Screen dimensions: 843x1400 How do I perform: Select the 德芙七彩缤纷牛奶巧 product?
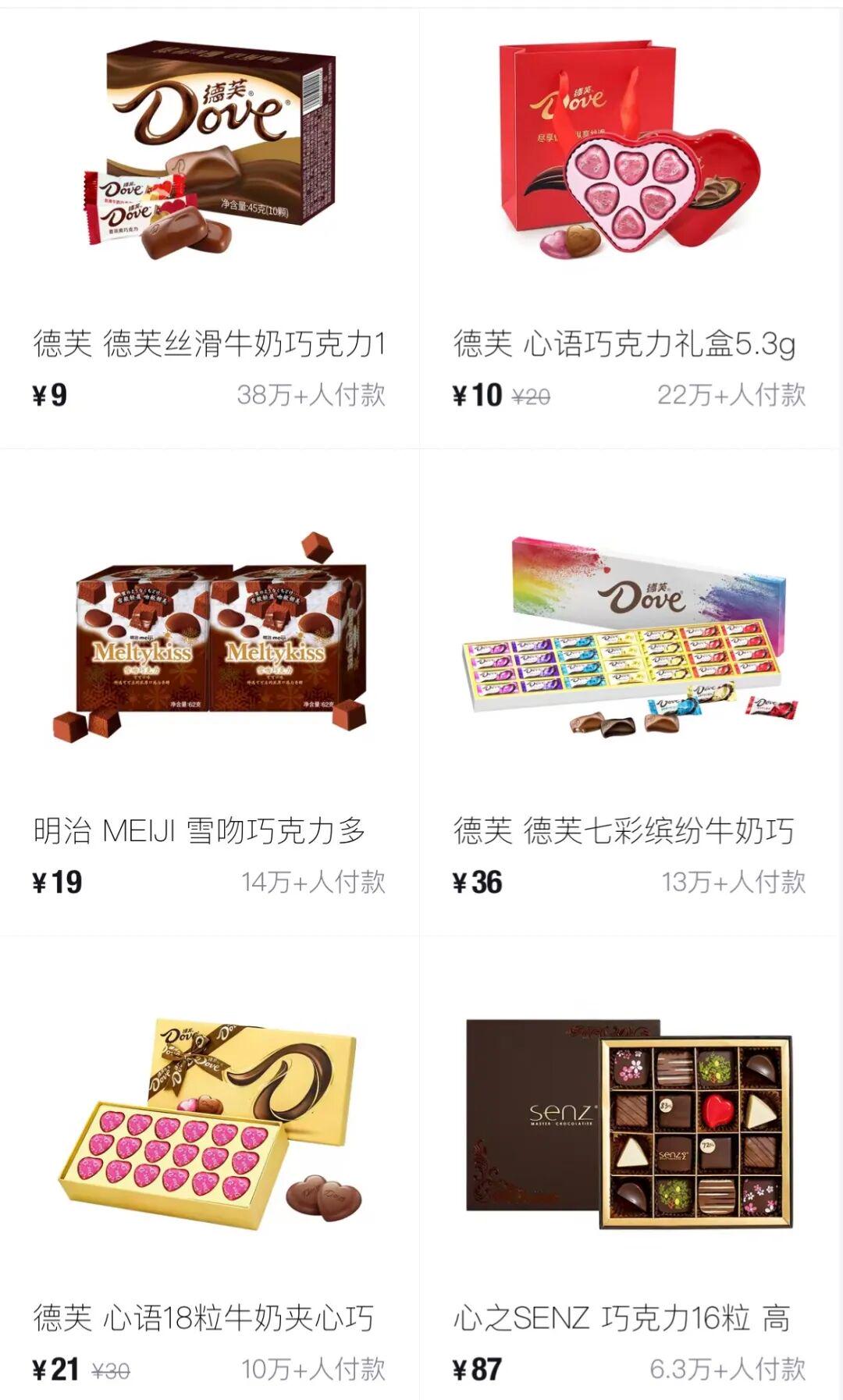point(631,693)
